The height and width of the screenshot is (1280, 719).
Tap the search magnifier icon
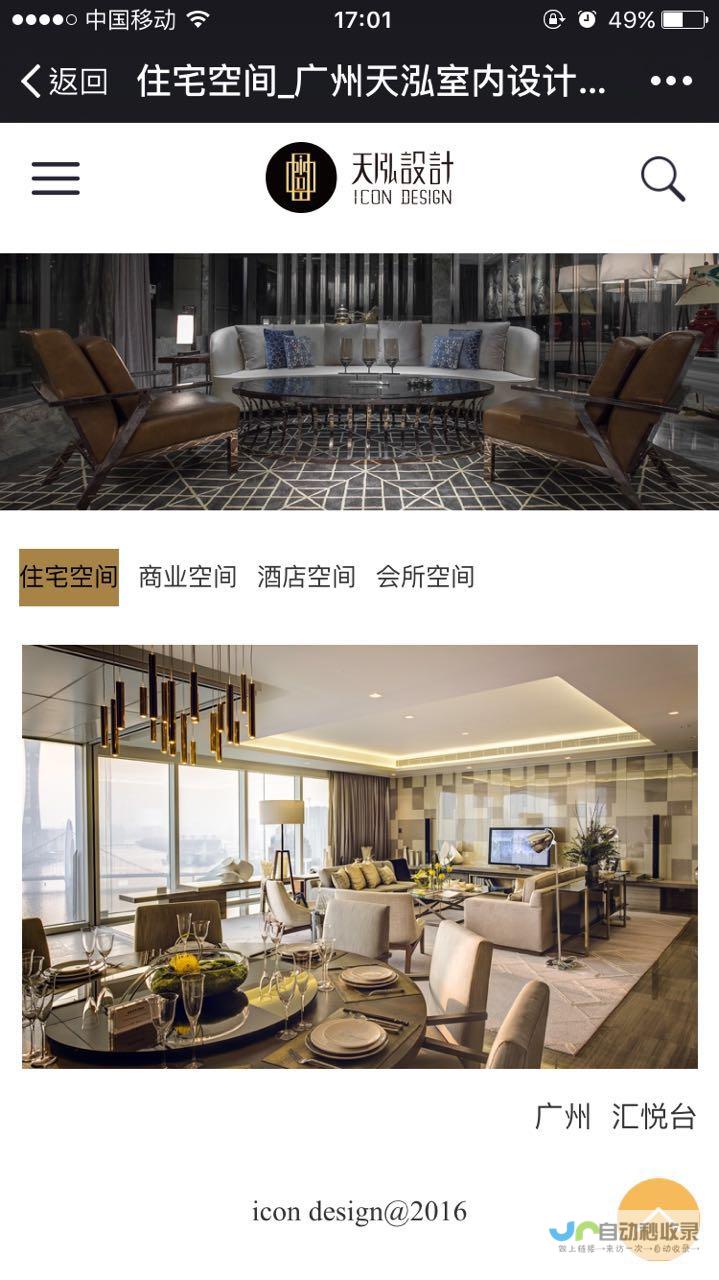point(662,179)
